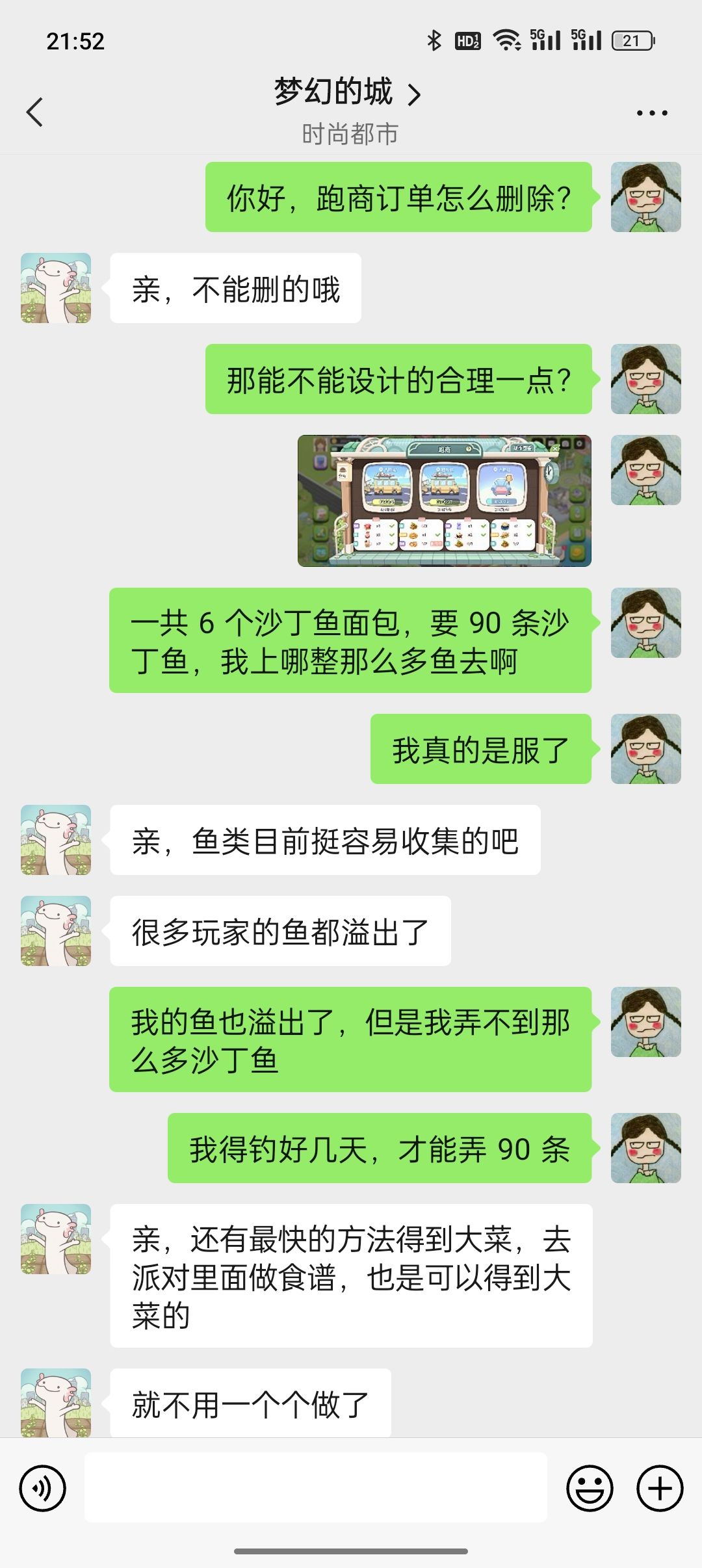Tap the subtitle 时尚都市
Screen dimensions: 702x1568
coord(350,135)
